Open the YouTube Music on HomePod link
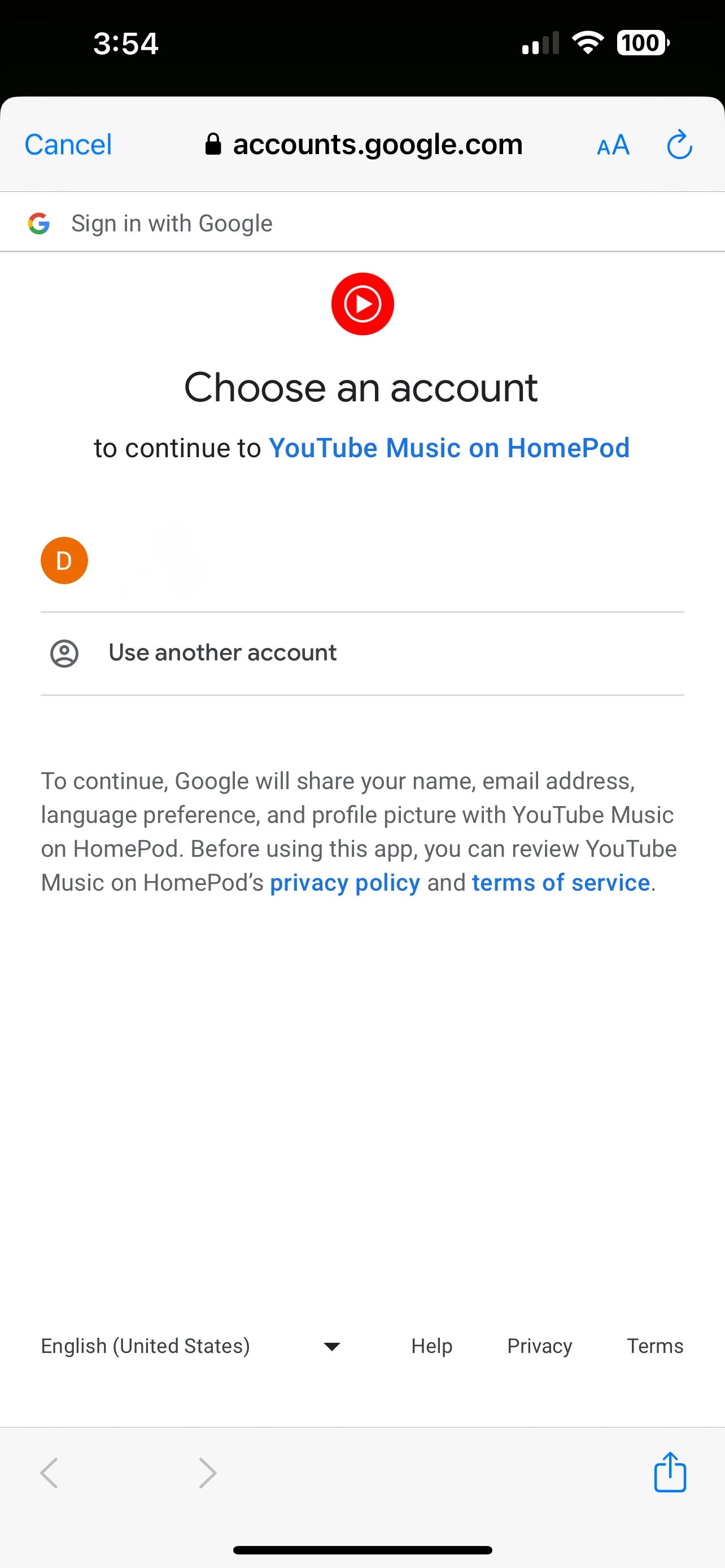 (x=449, y=448)
